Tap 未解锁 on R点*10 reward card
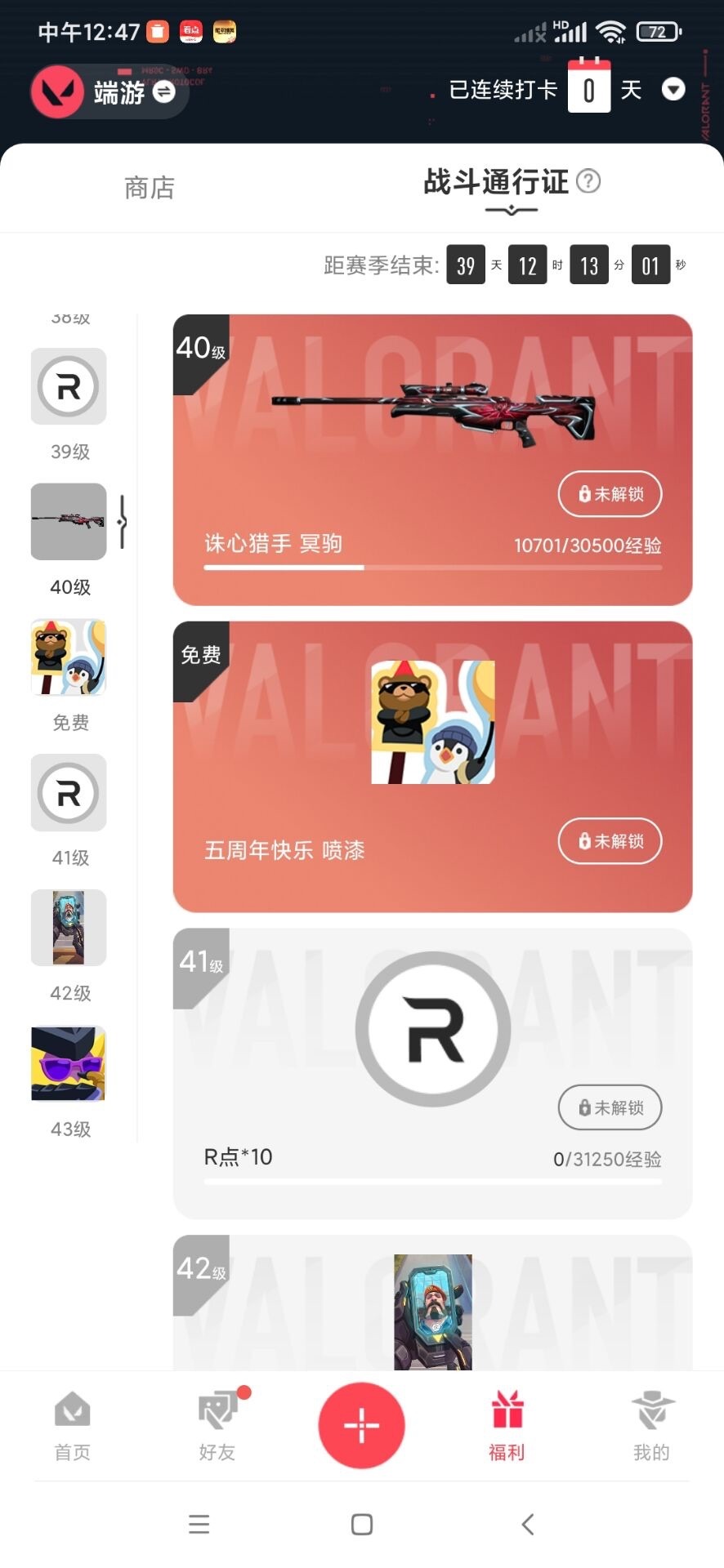Screen dimensions: 724x1568 [x=610, y=1107]
